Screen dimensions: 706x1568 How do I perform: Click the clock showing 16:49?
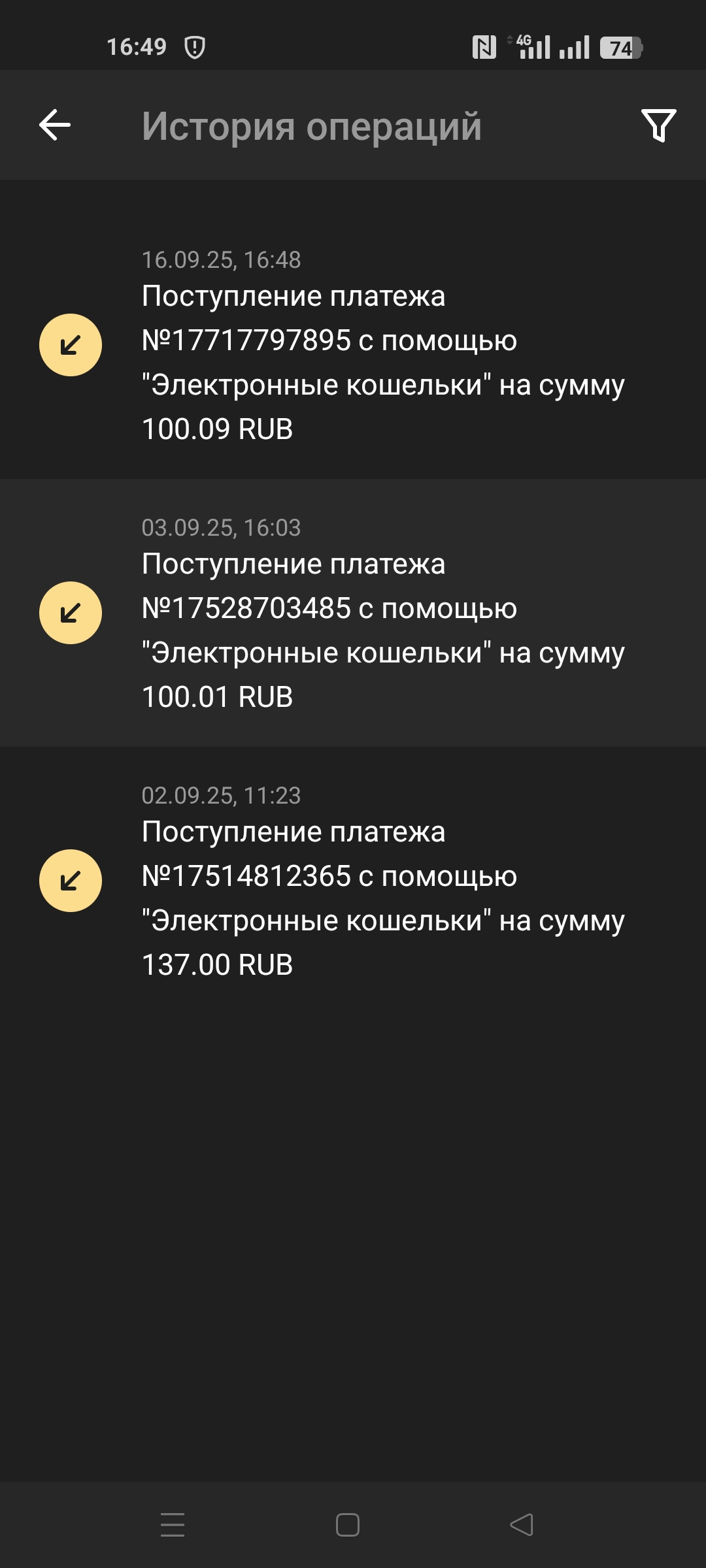137,46
